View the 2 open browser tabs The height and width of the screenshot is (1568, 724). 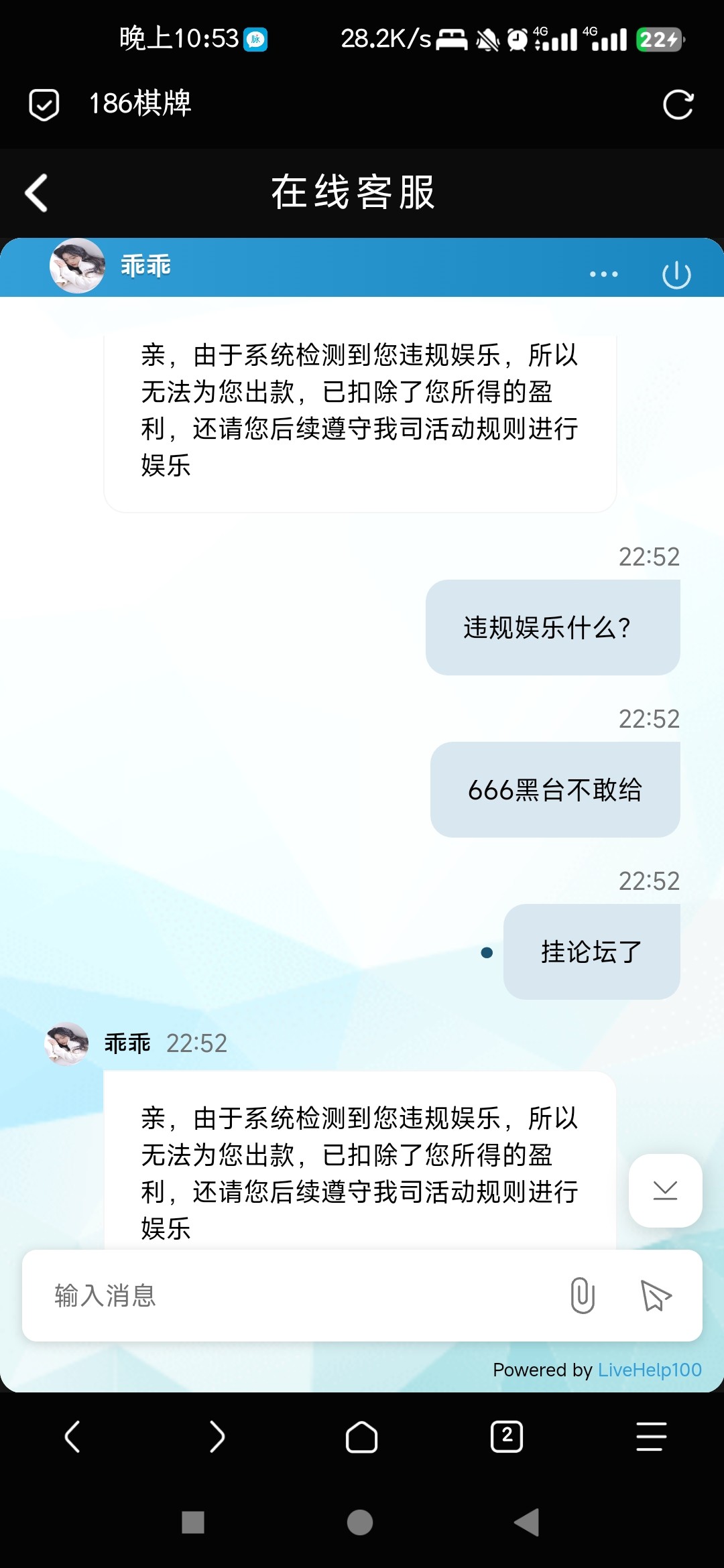(507, 1437)
